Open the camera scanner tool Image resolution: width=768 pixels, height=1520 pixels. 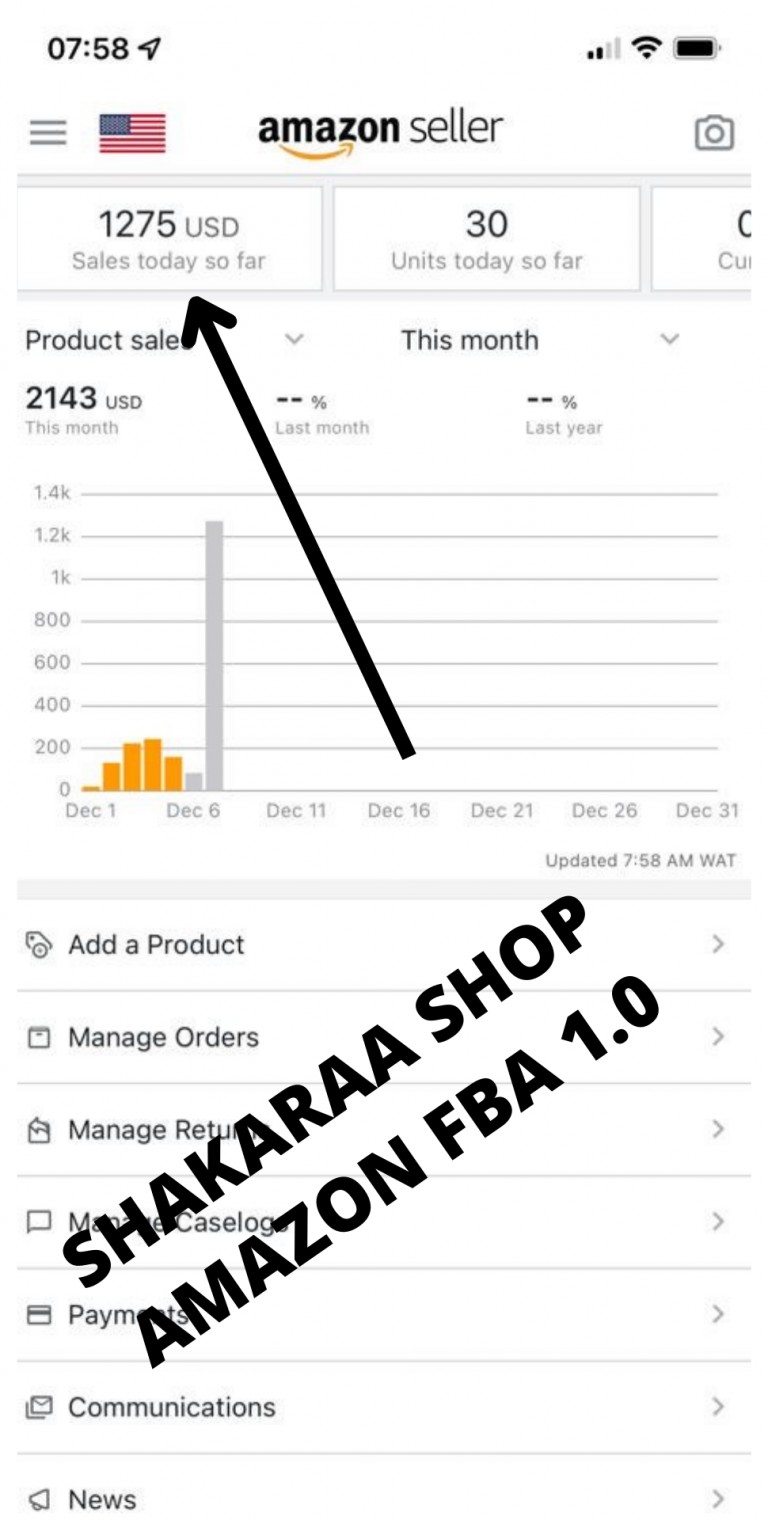point(716,132)
